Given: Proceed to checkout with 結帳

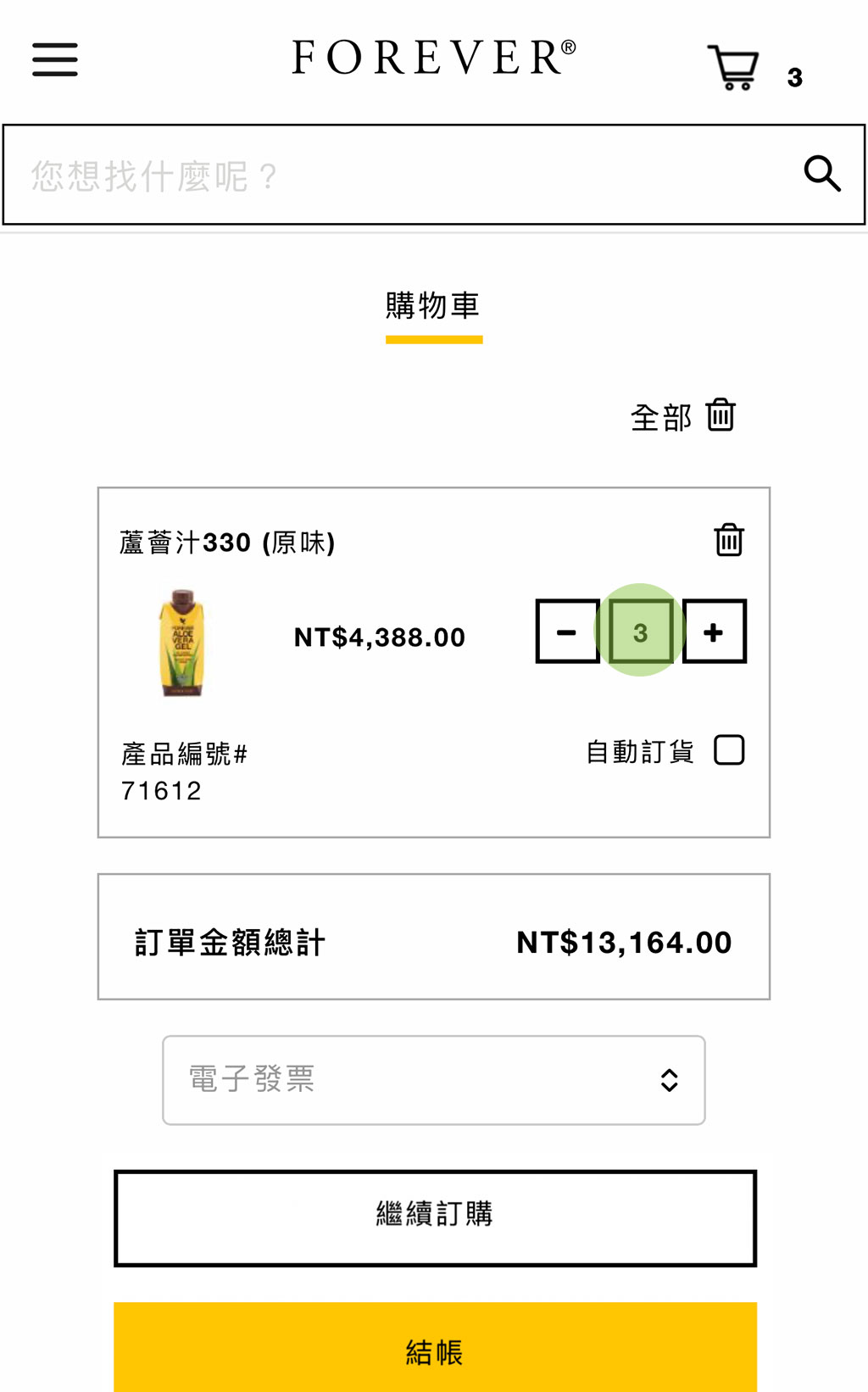Looking at the screenshot, I should (435, 1350).
